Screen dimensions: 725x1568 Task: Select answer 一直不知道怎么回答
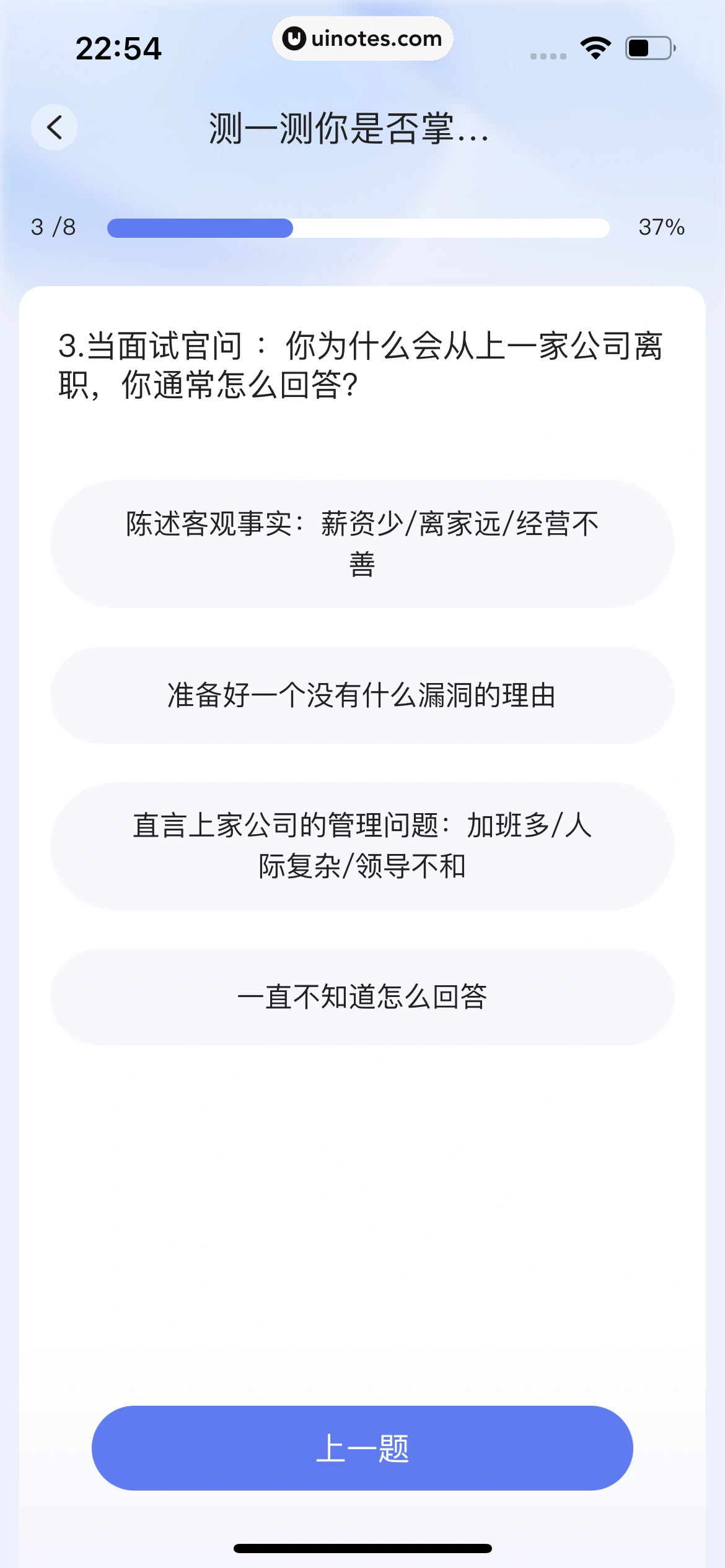coord(362,997)
